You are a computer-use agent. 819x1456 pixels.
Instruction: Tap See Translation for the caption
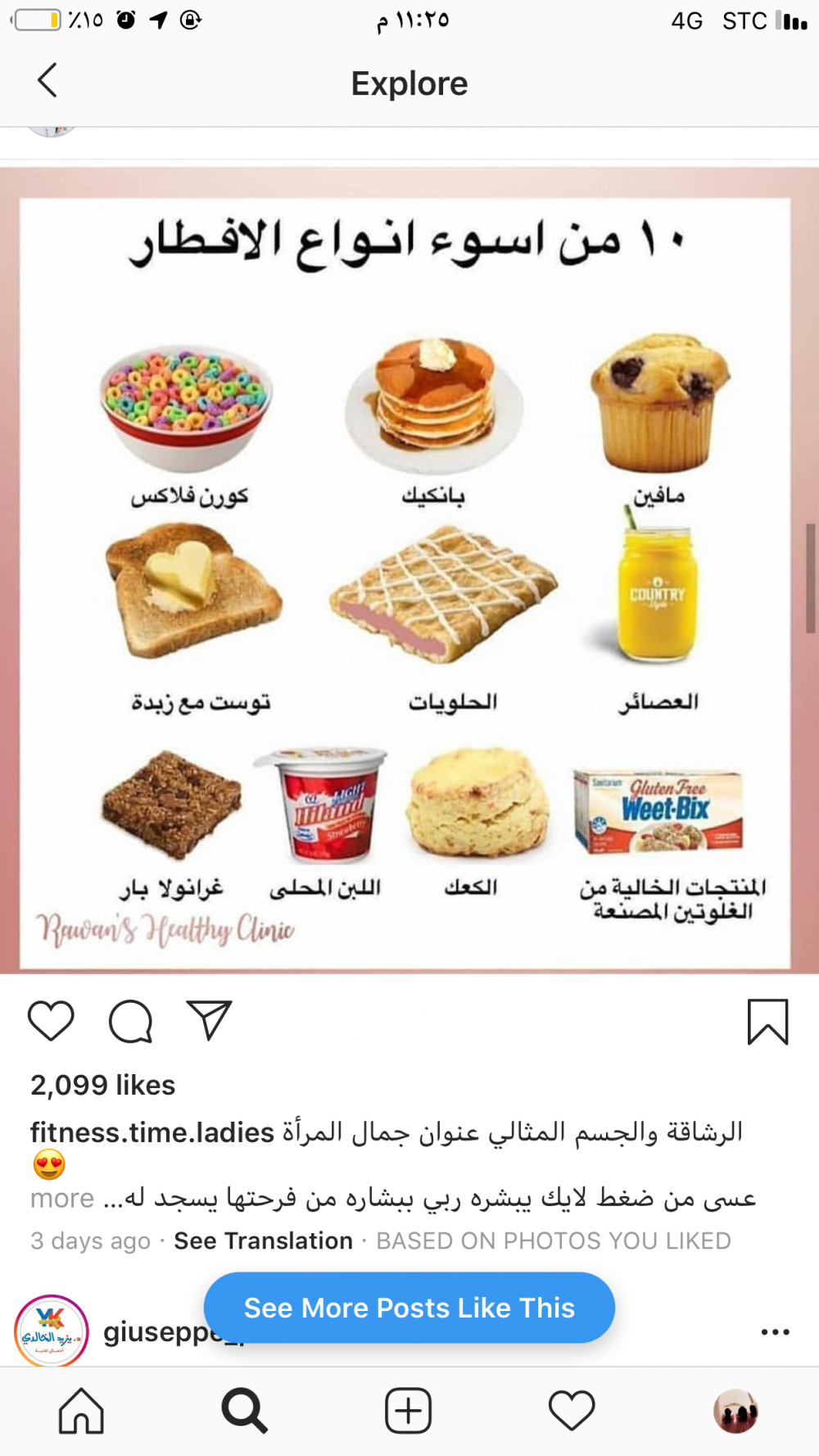[x=263, y=1241]
